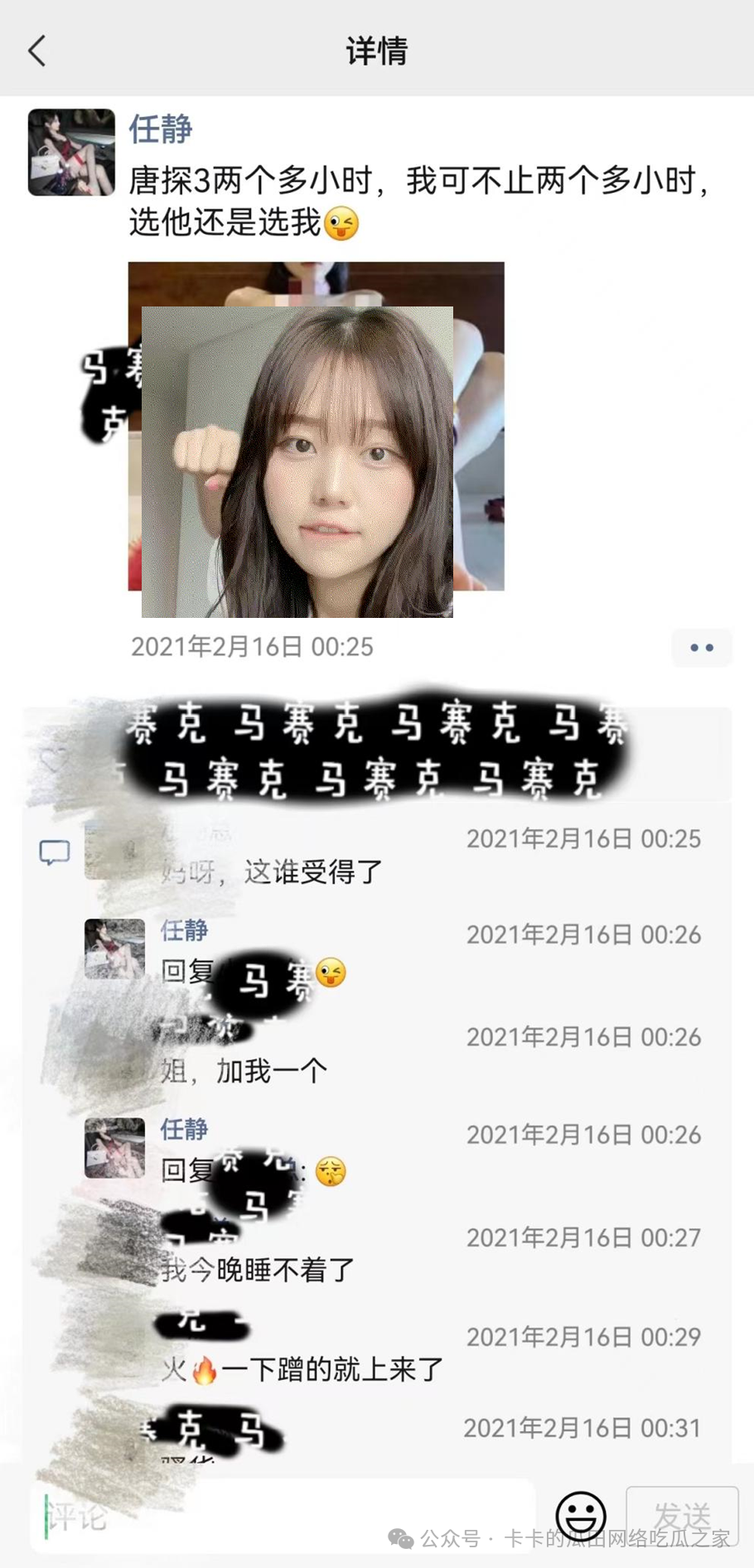Focus the 评论 input field
The height and width of the screenshot is (1568, 754).
282,1516
